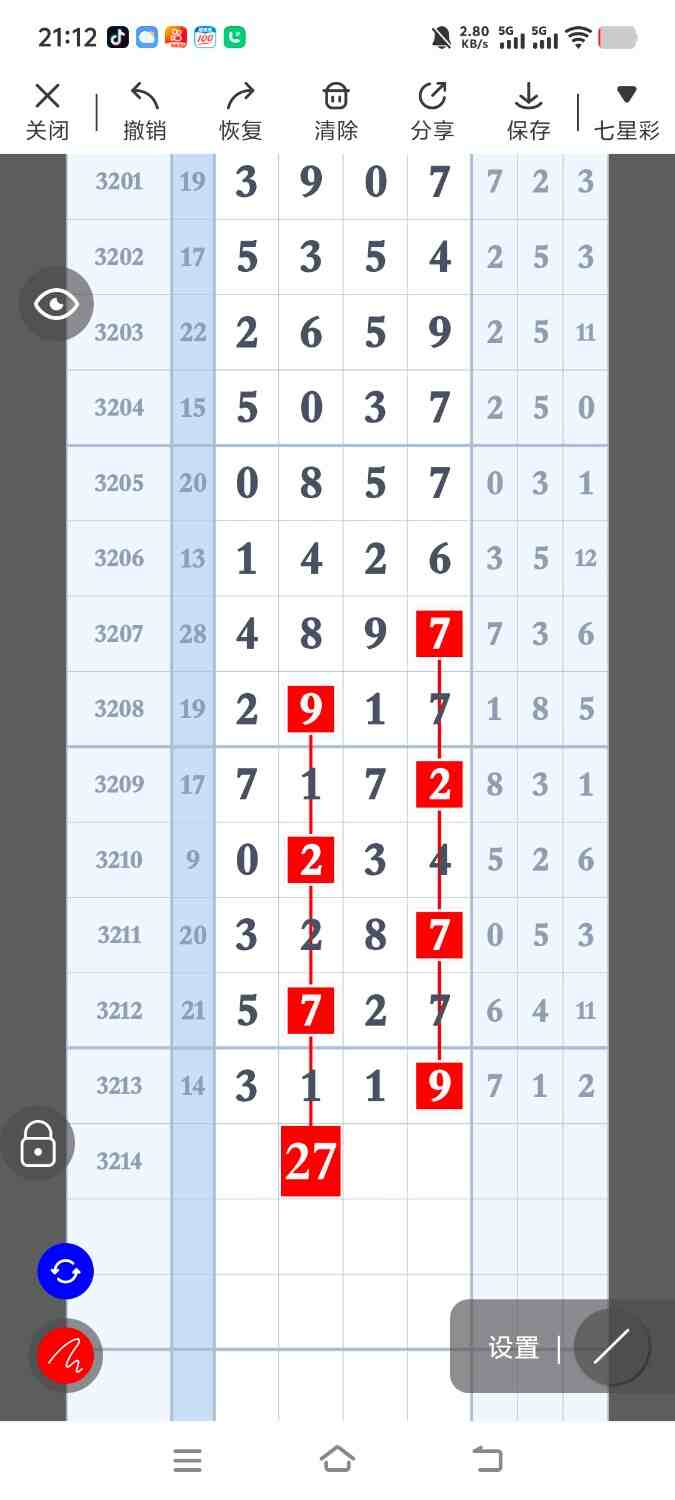Redo the reverted action
The width and height of the screenshot is (675, 1500).
coord(240,112)
